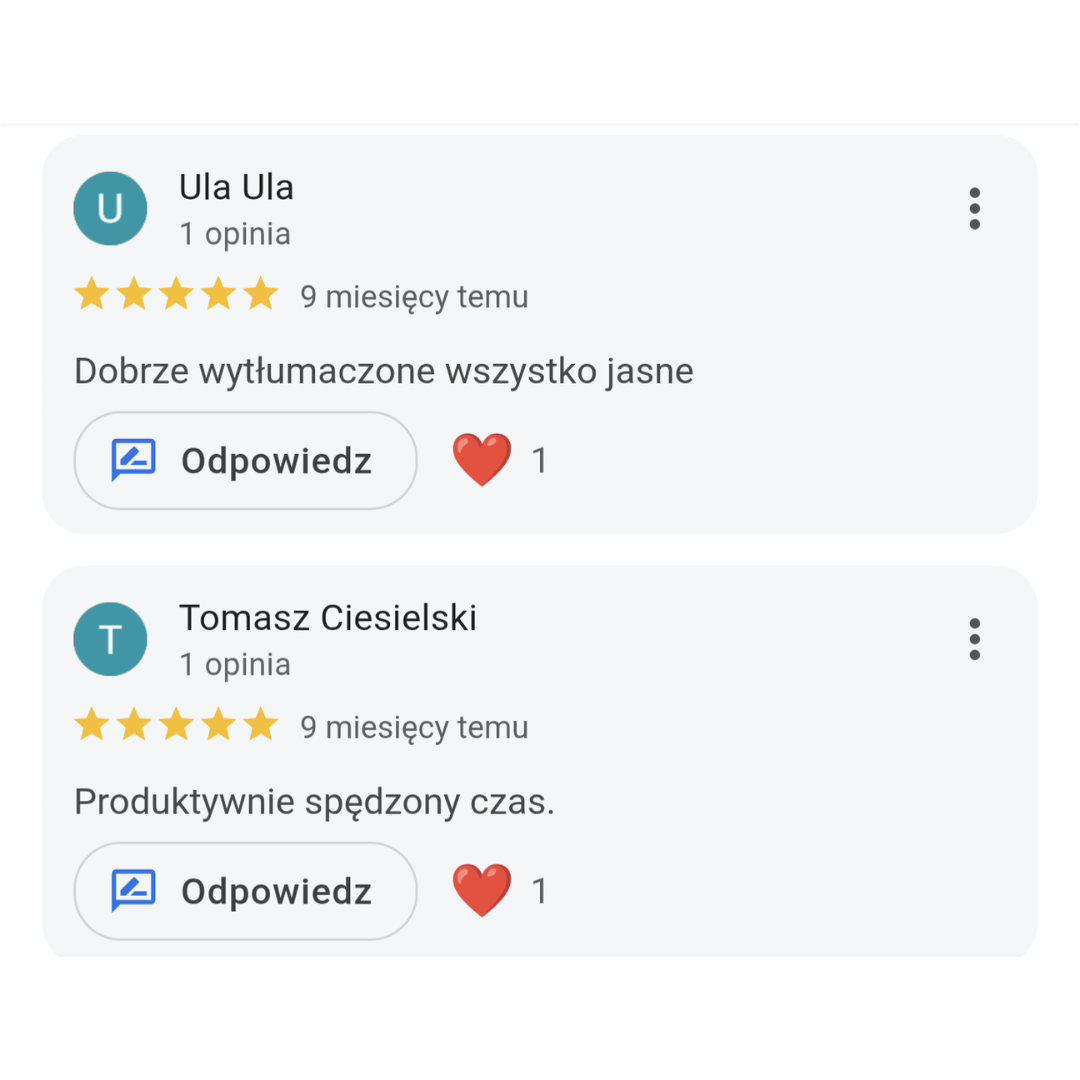Like Ula Ula's review with heart
1080x1080 pixels.
[x=482, y=460]
